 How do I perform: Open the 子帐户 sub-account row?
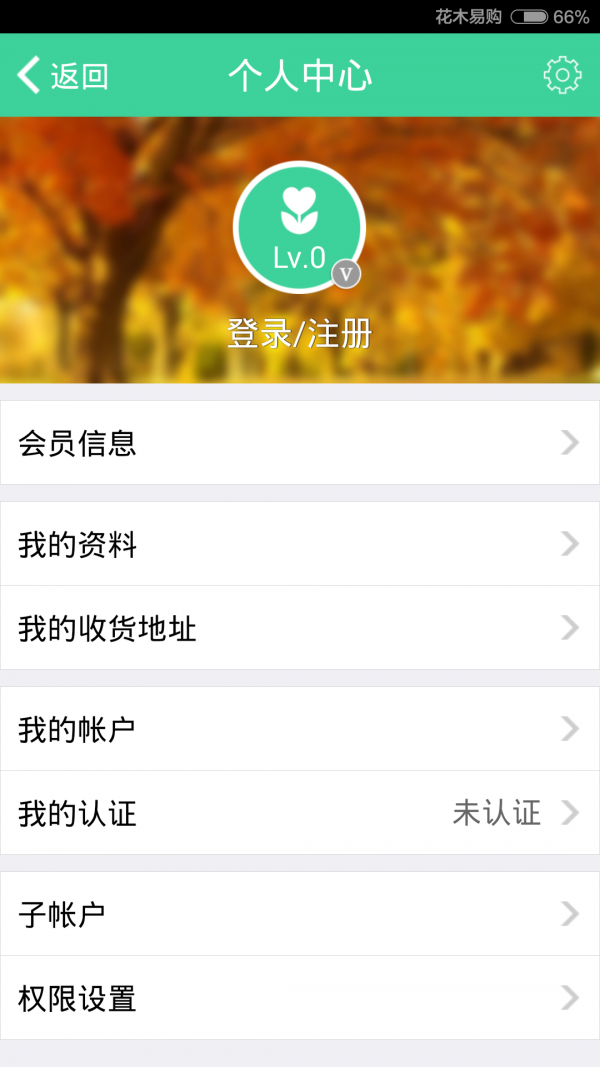(300, 914)
